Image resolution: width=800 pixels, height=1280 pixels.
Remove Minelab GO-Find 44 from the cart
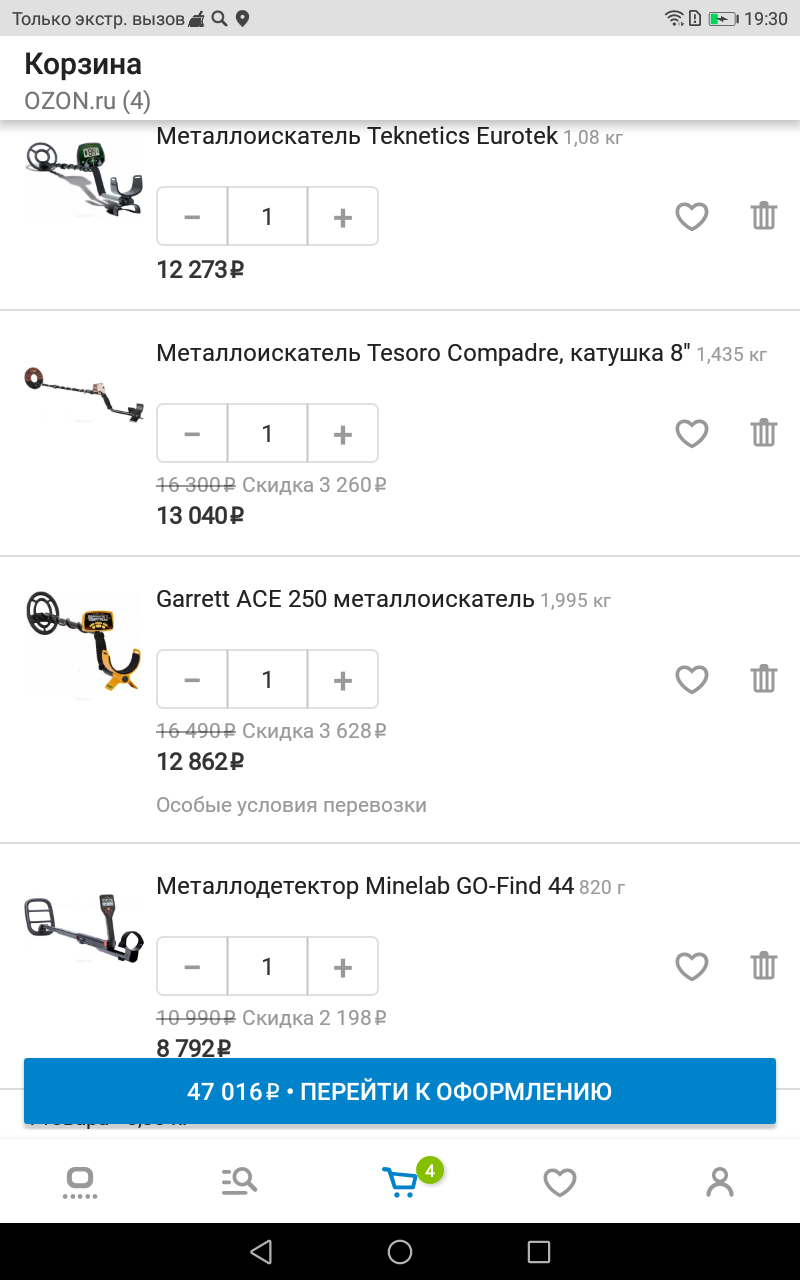pyautogui.click(x=763, y=966)
